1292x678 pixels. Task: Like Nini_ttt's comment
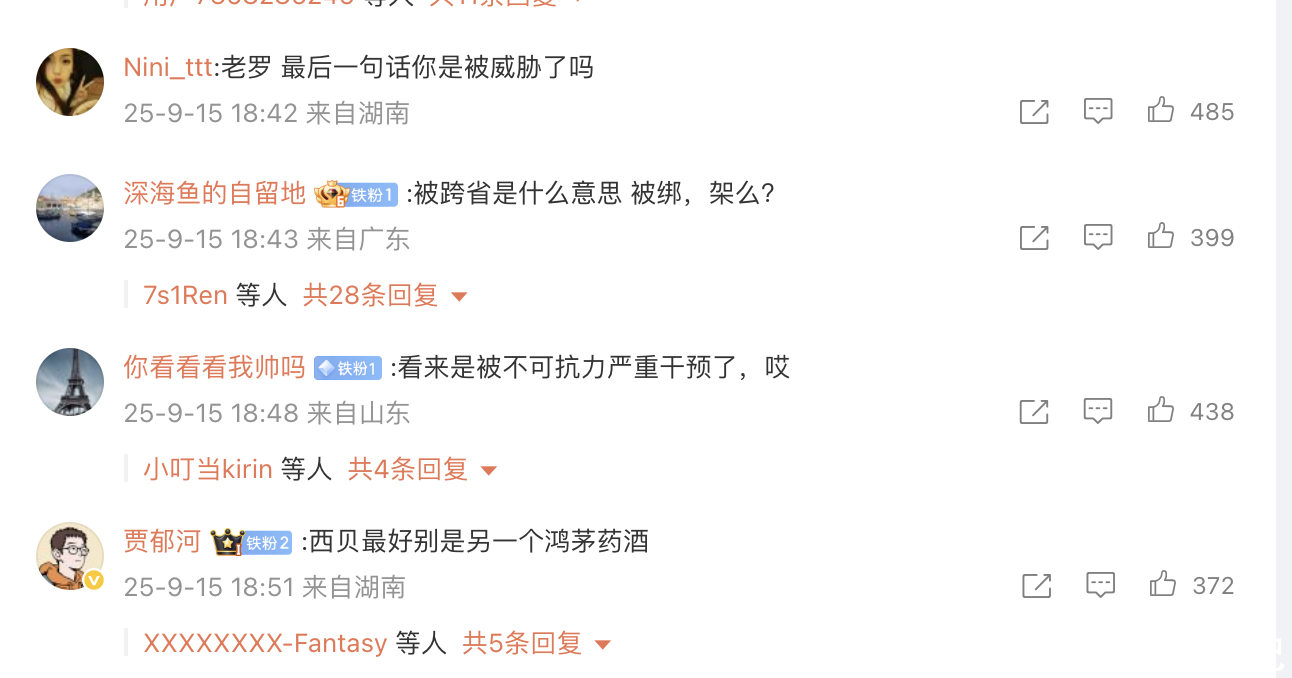[x=1161, y=111]
